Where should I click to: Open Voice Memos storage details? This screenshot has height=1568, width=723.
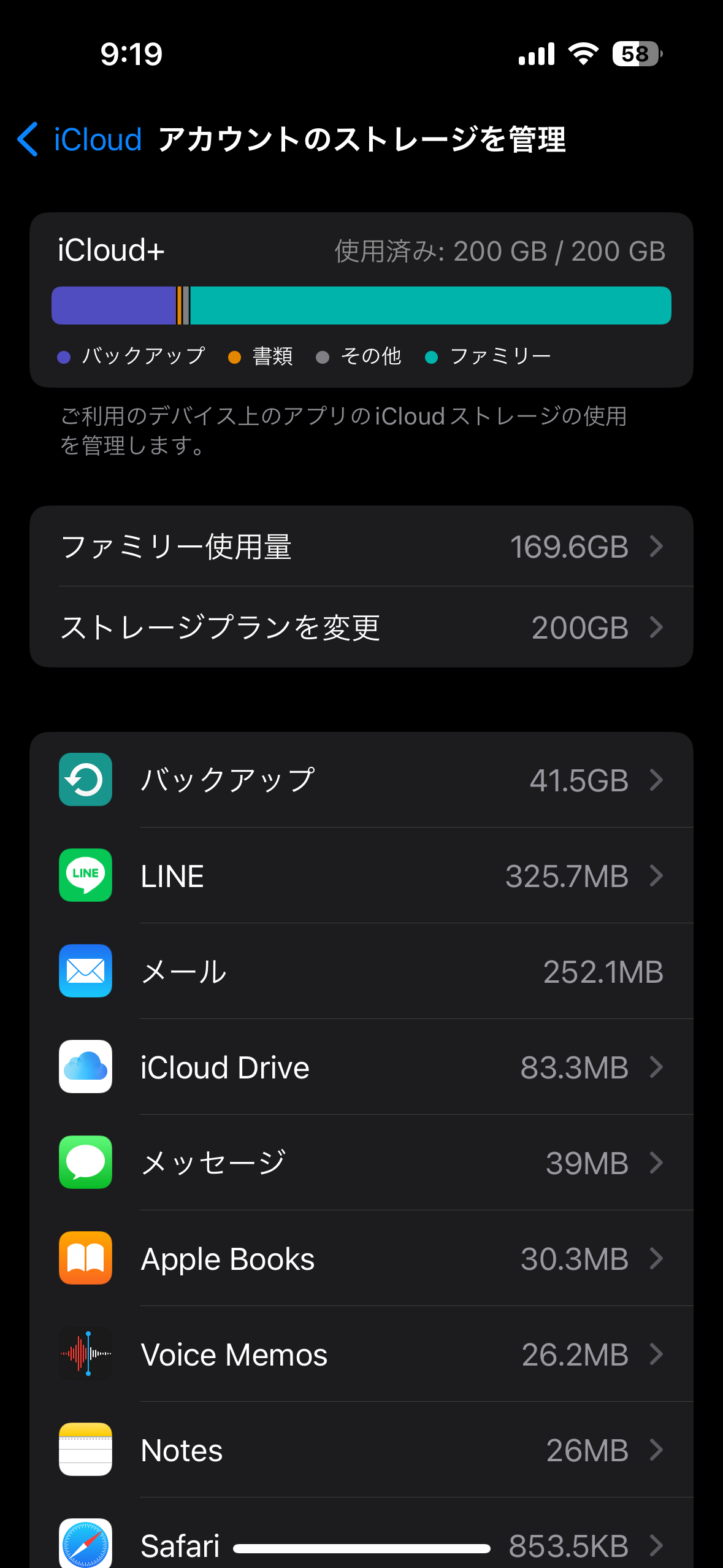361,1354
